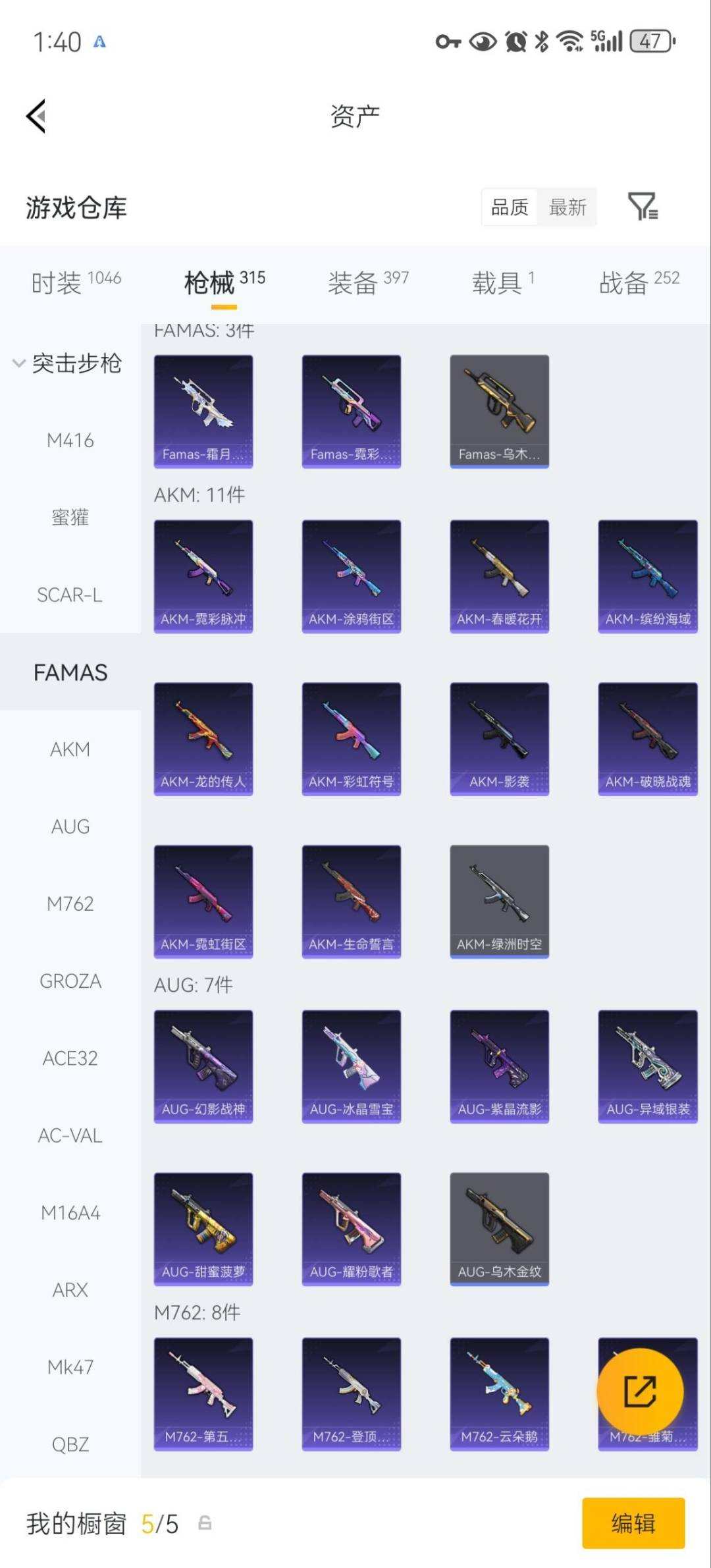Choose Mk47 in the side list

[x=70, y=1367]
